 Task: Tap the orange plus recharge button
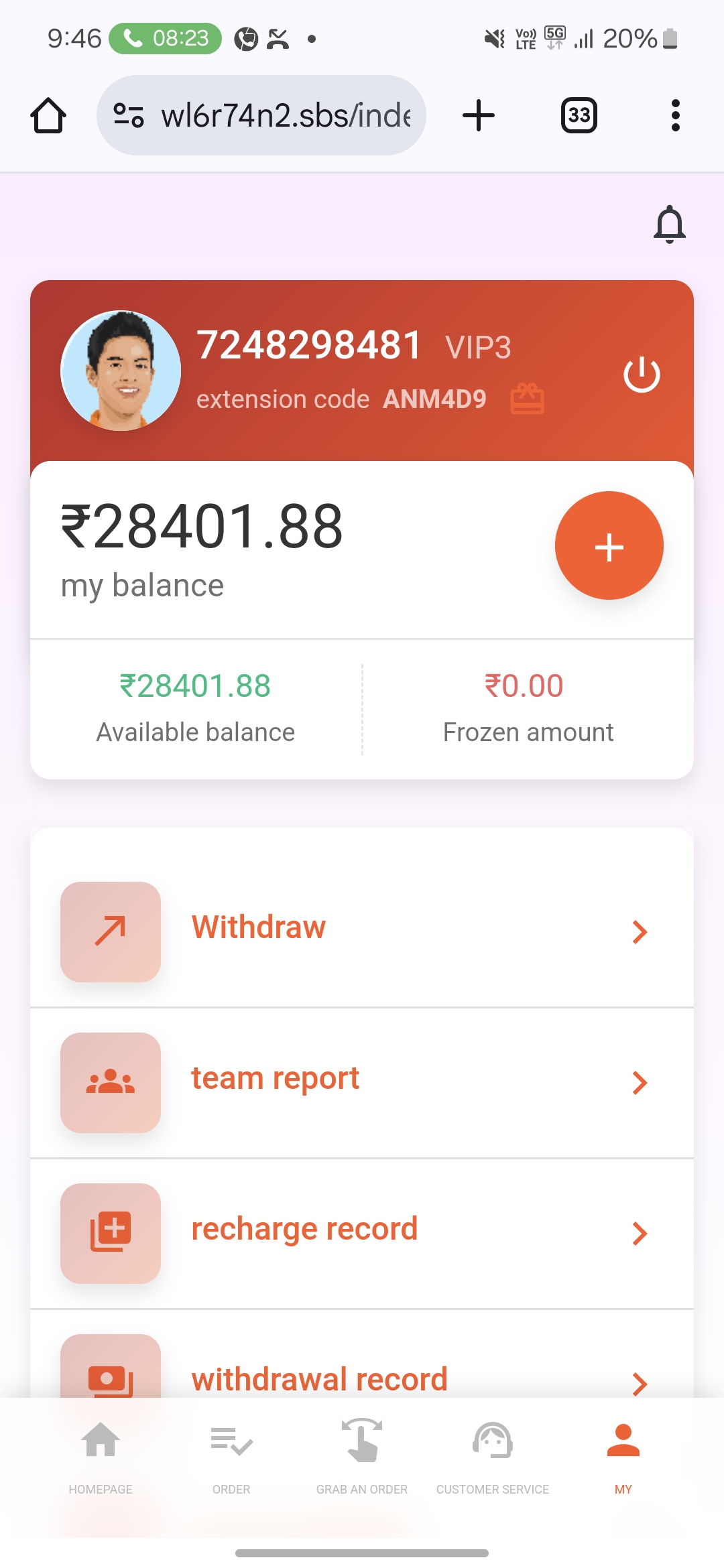point(609,545)
